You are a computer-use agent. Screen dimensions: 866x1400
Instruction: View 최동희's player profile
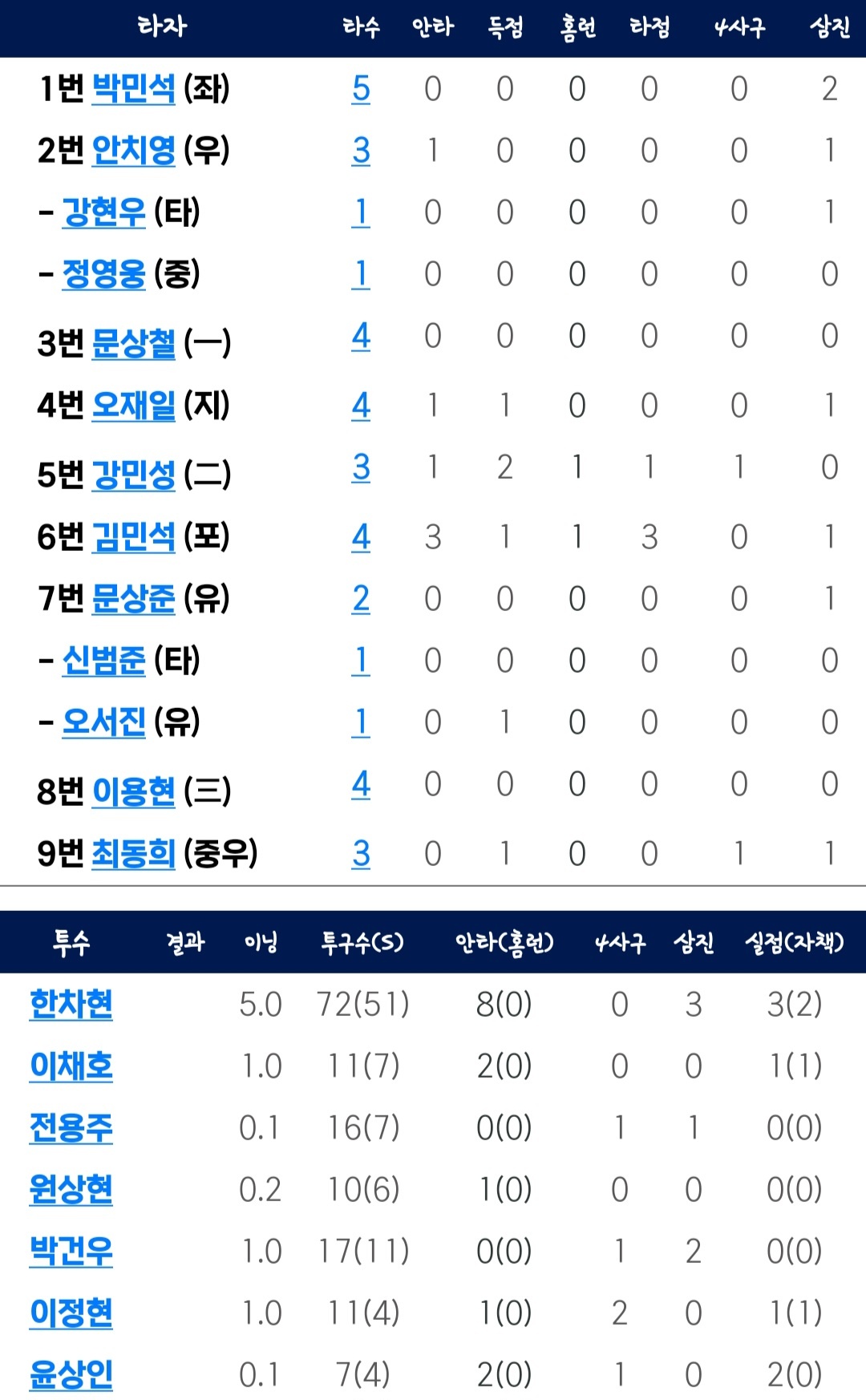[x=133, y=853]
